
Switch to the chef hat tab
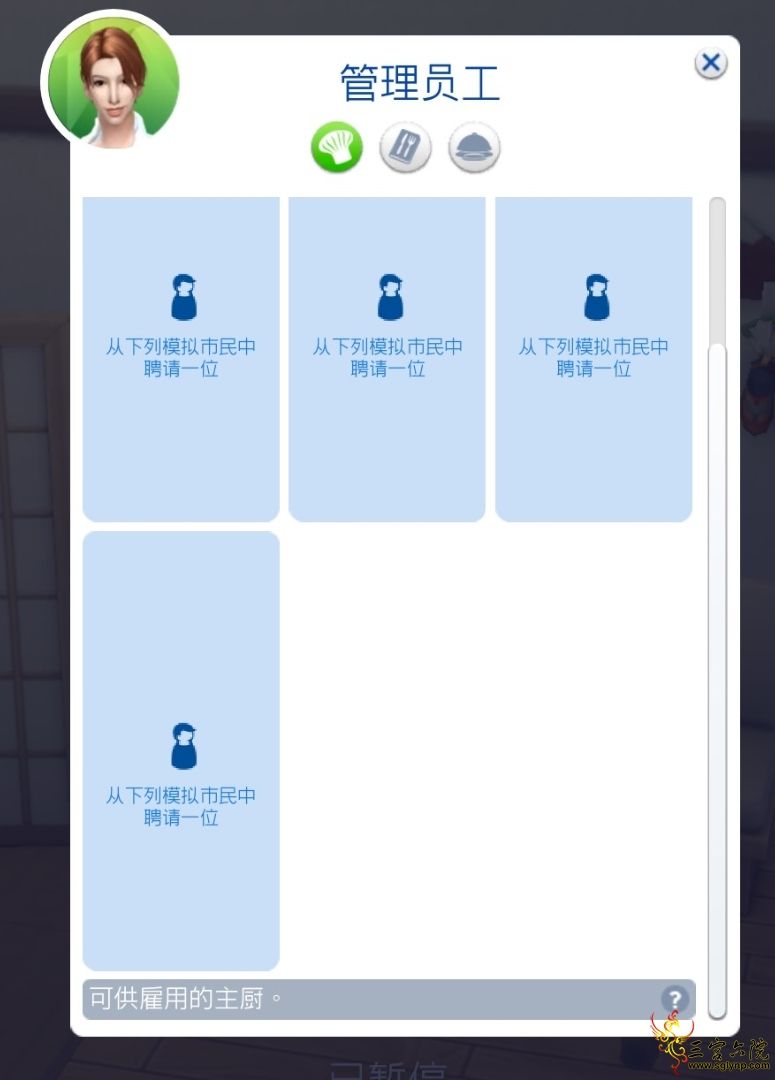click(x=336, y=148)
